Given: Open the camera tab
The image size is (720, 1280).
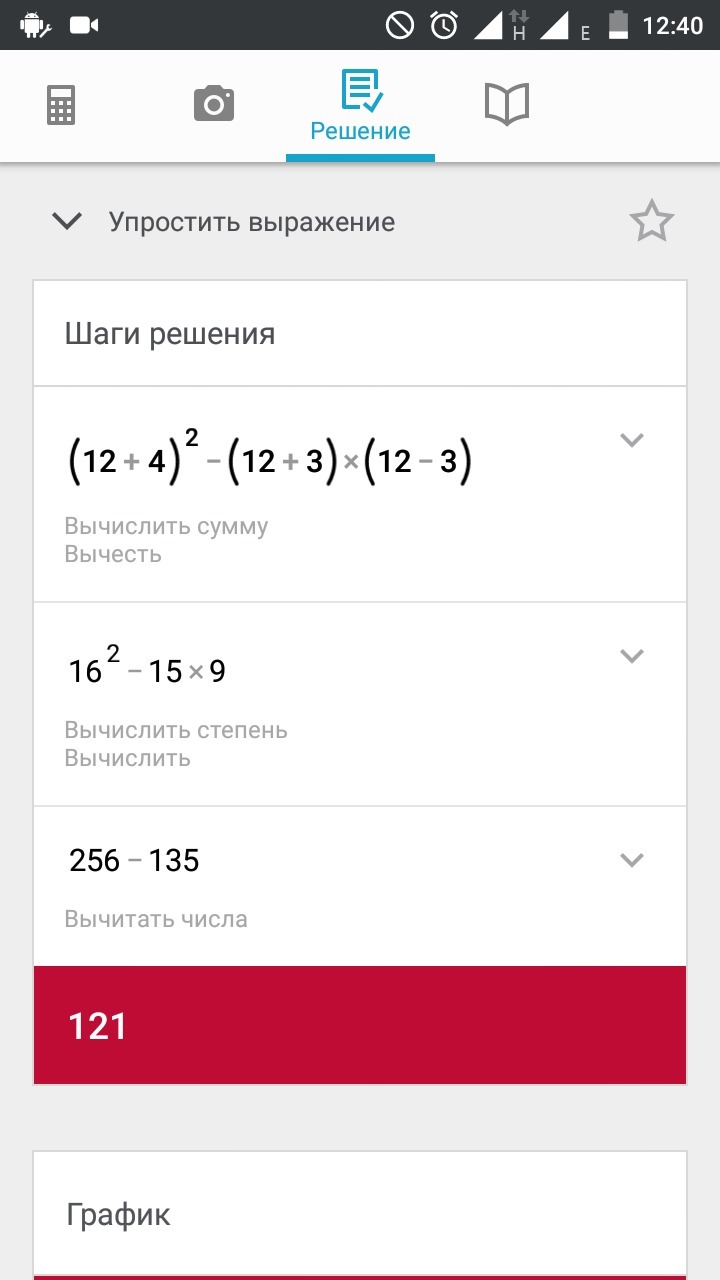Looking at the screenshot, I should pos(213,104).
